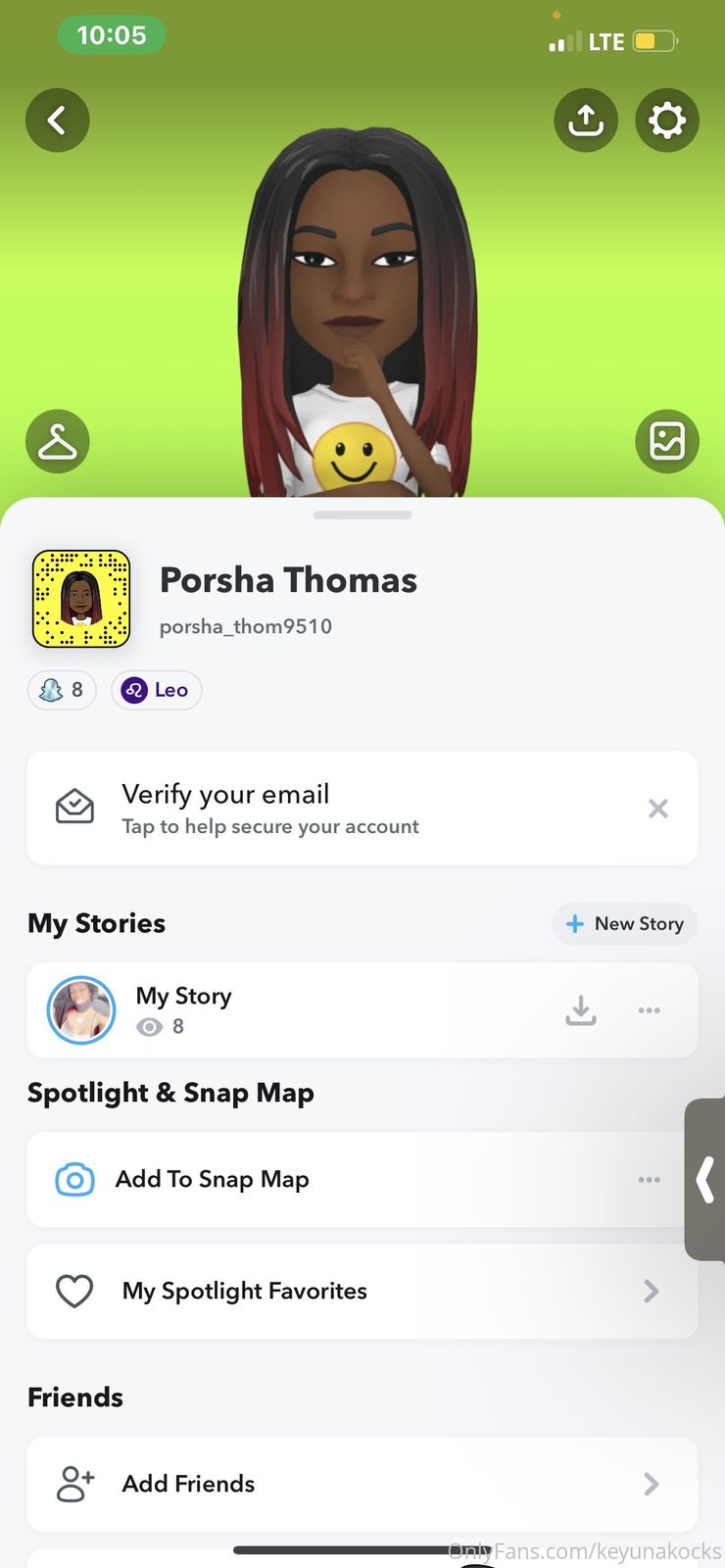Open settings gear icon
725x1568 pixels.
coord(667,121)
